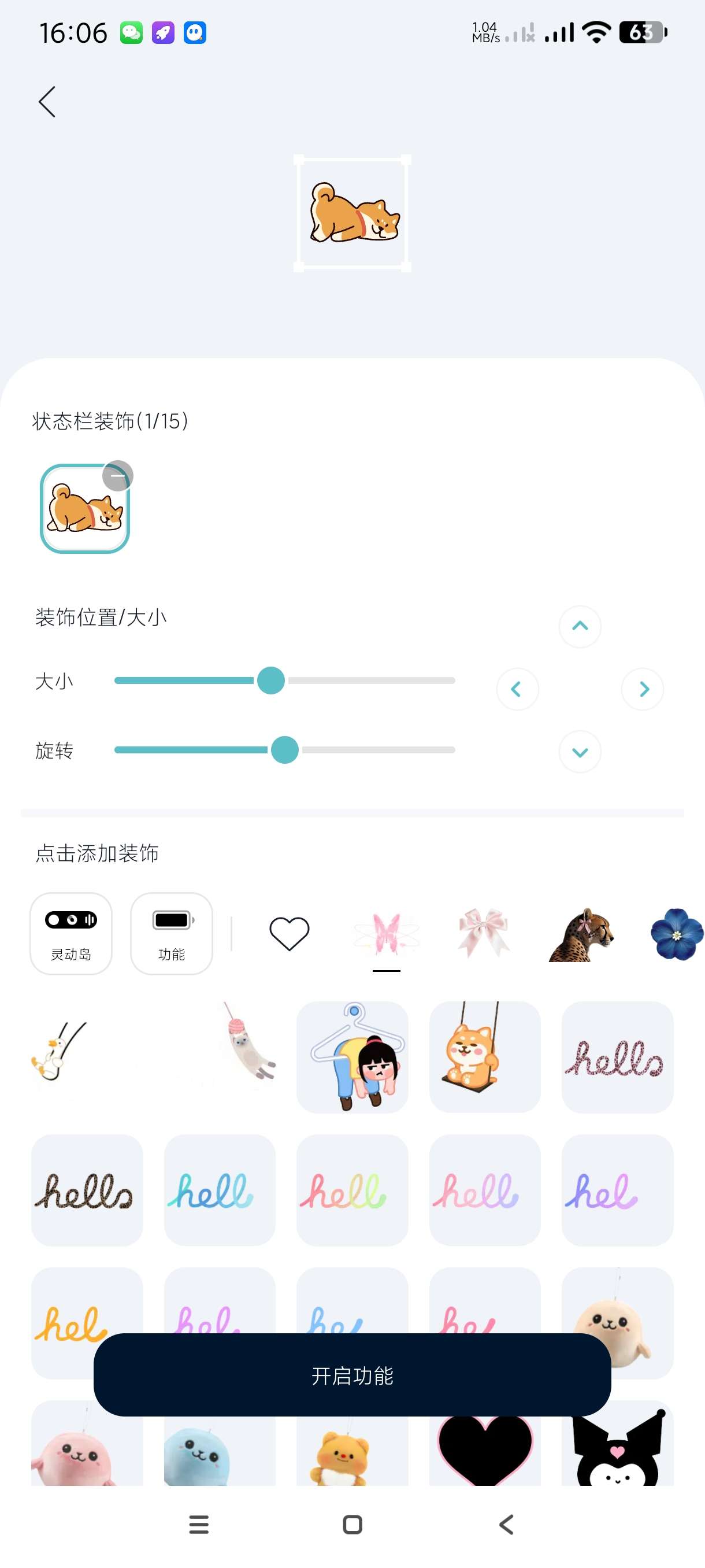705x1568 pixels.
Task: Move the decoration up with the up arrow
Action: [580, 626]
